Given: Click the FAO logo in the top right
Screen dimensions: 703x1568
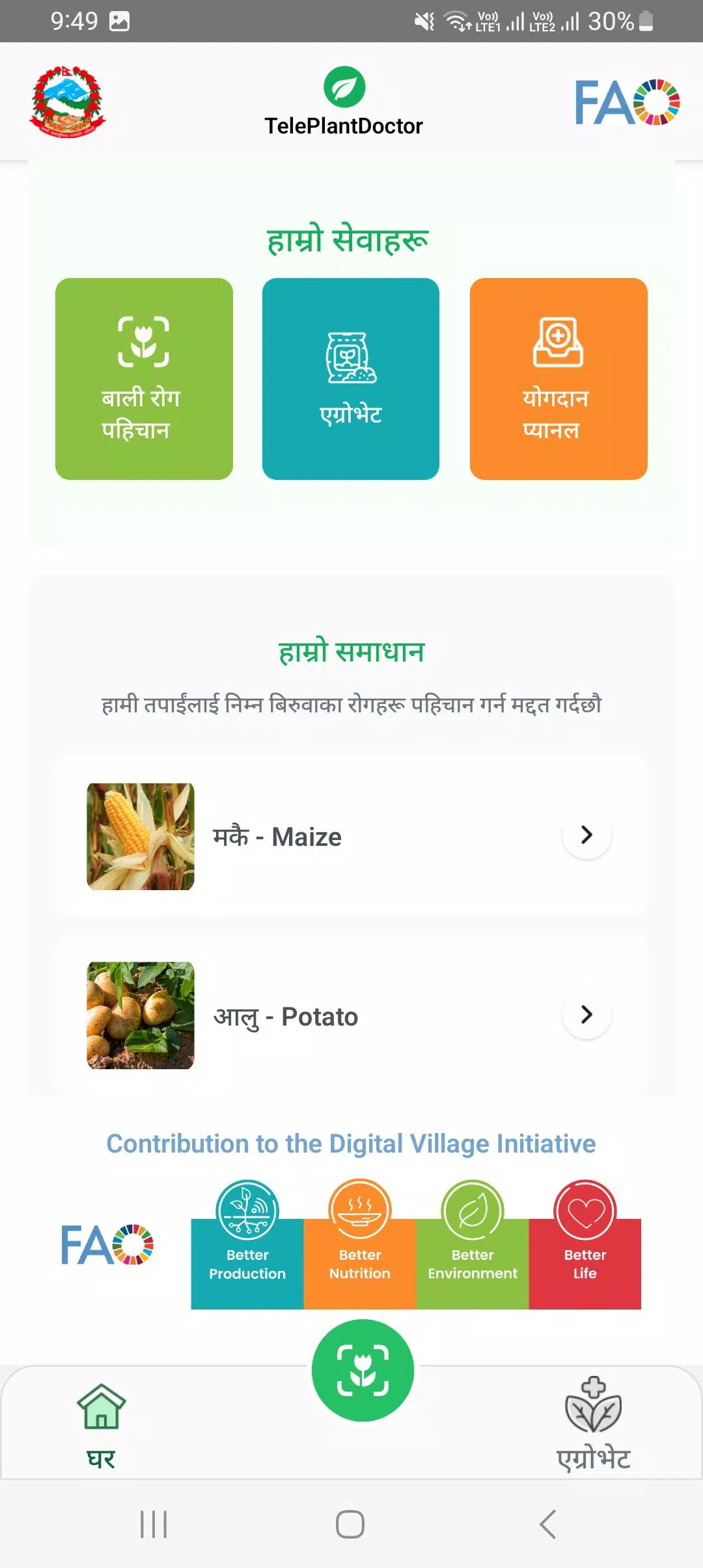Looking at the screenshot, I should click(x=628, y=103).
